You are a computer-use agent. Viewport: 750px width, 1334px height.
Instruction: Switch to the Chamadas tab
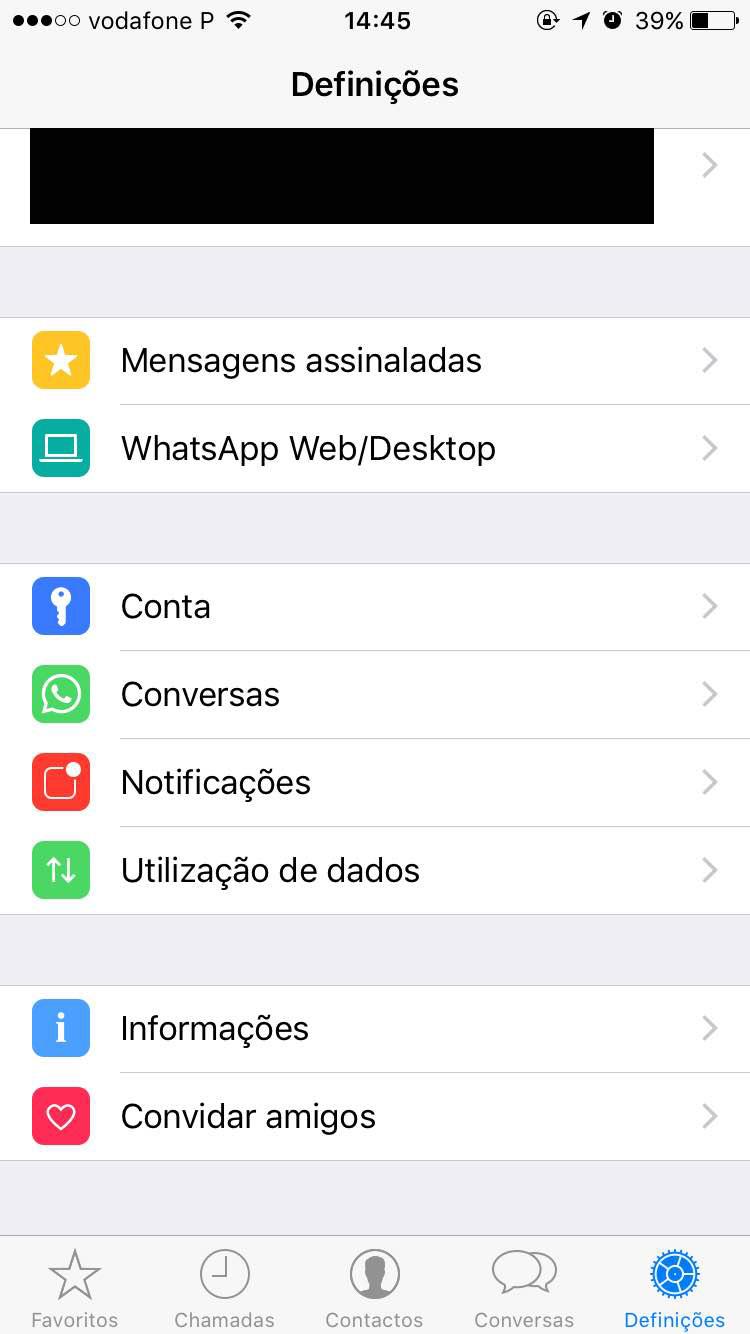225,1288
